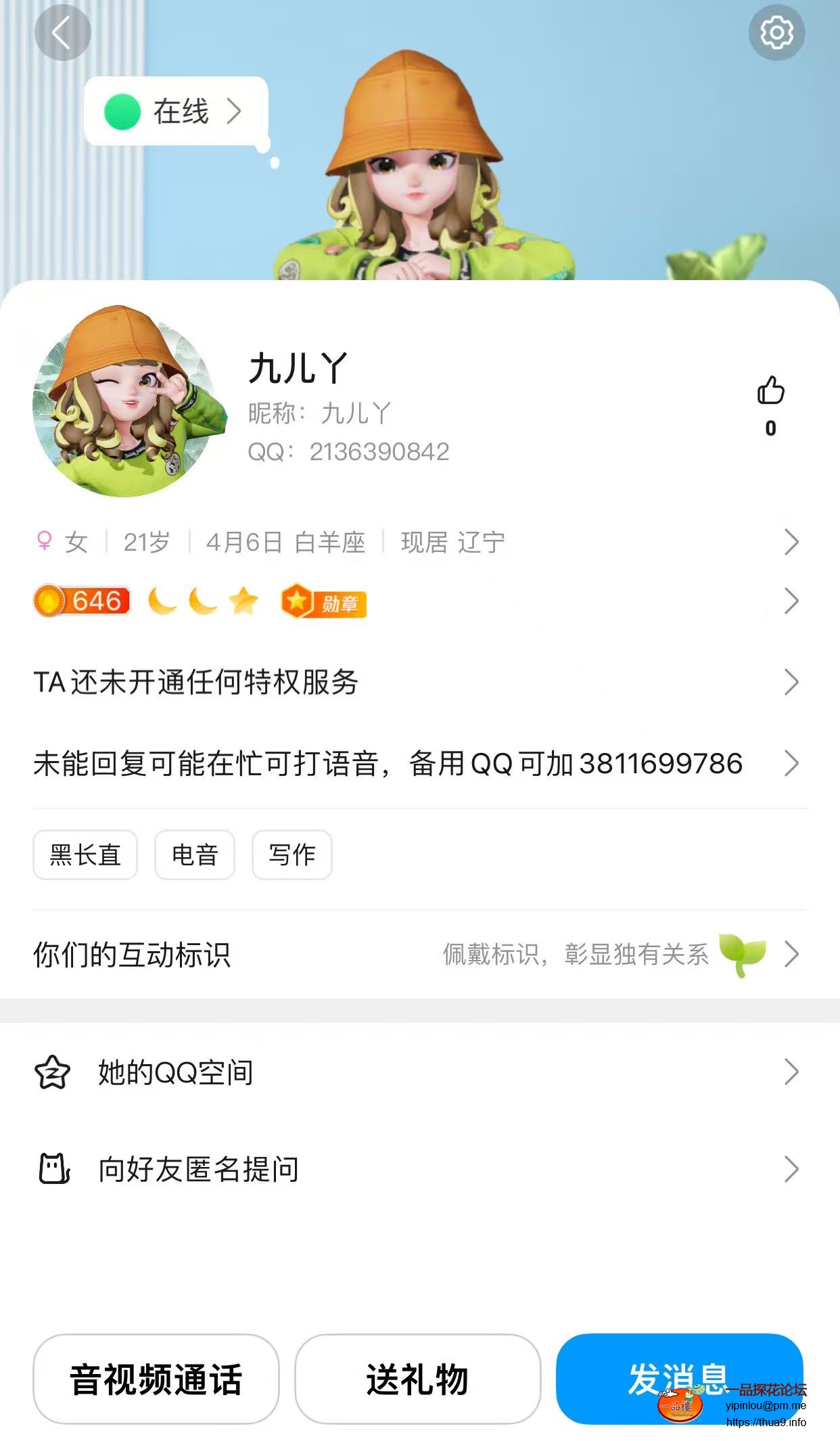Open 向好友匿名提问
The height and width of the screenshot is (1441, 840).
click(x=419, y=1169)
